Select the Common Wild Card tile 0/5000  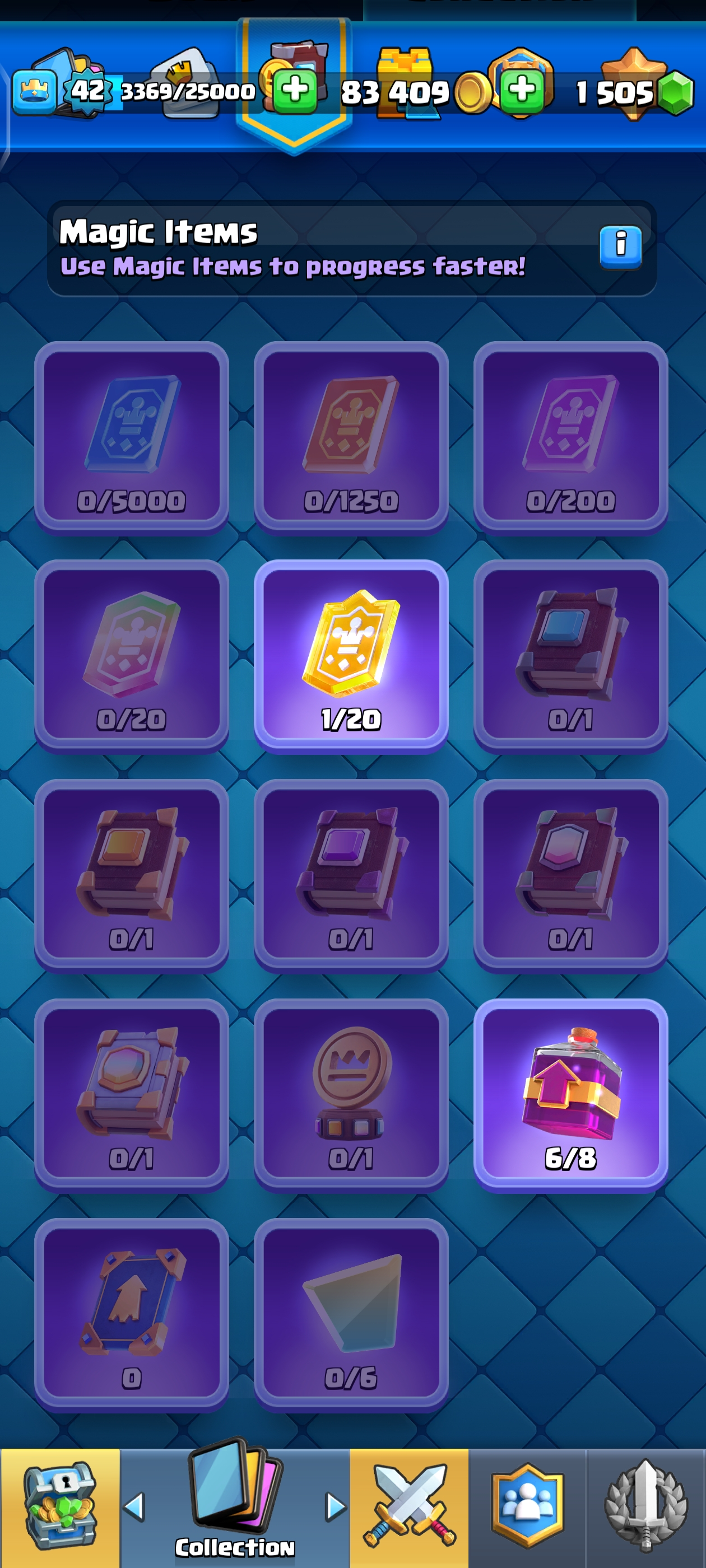[132, 438]
